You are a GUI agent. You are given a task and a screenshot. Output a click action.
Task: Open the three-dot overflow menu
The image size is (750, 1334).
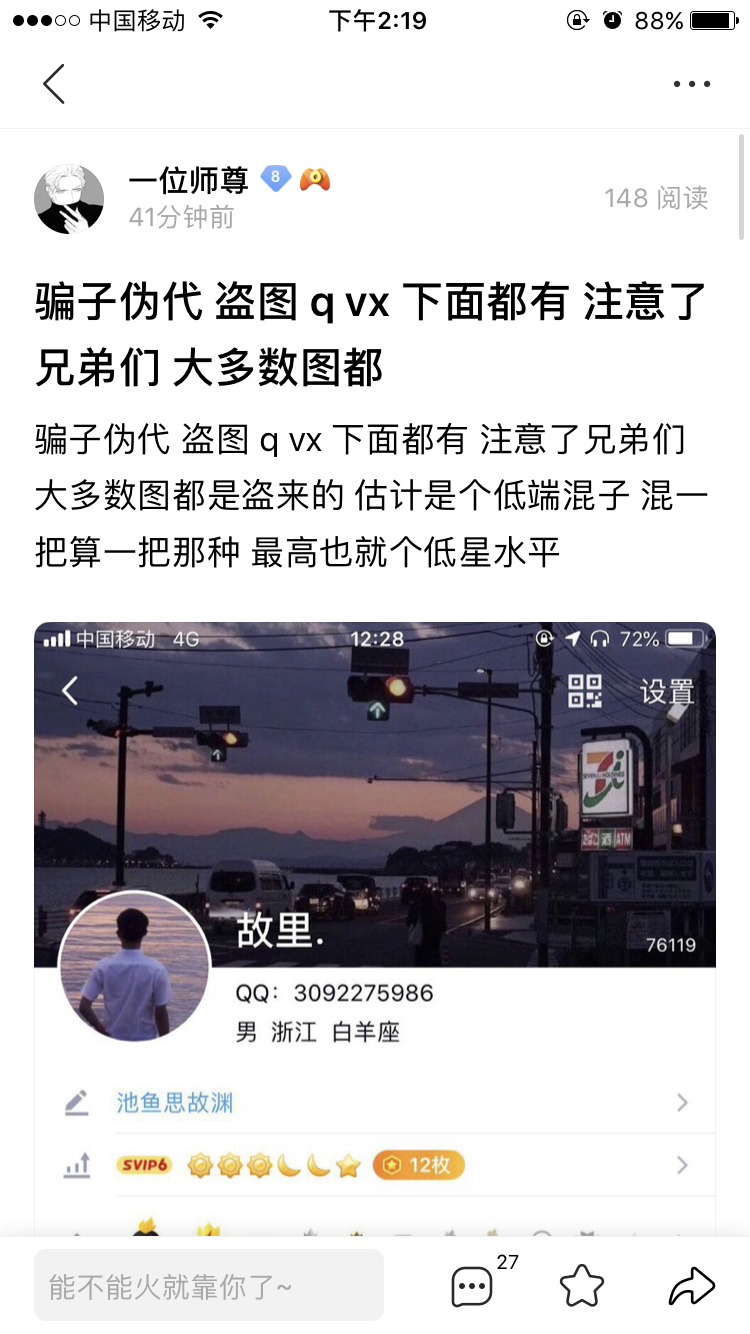coord(692,84)
